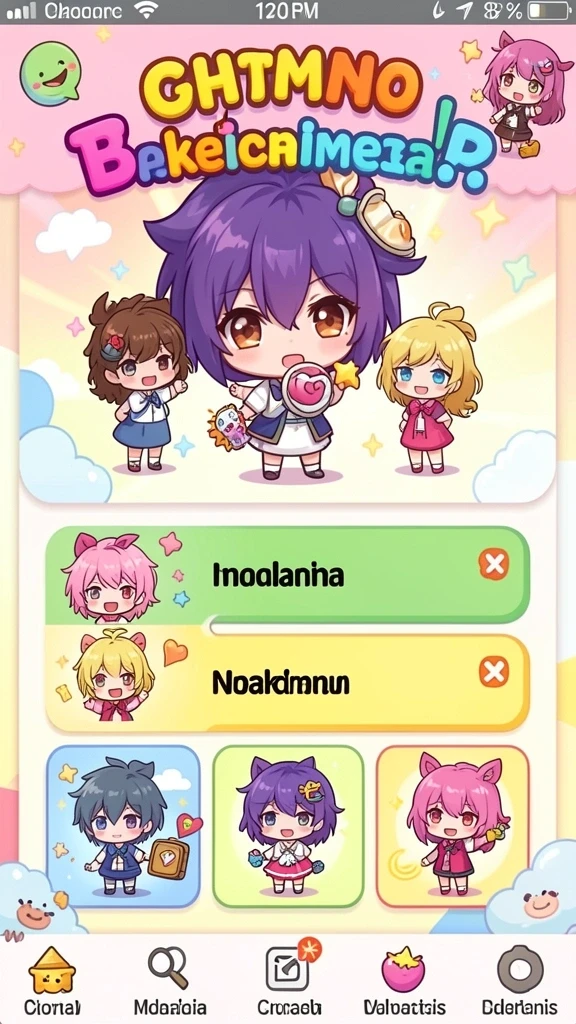Select the black-haired character card
This screenshot has width=576, height=1024.
pos(123,827)
